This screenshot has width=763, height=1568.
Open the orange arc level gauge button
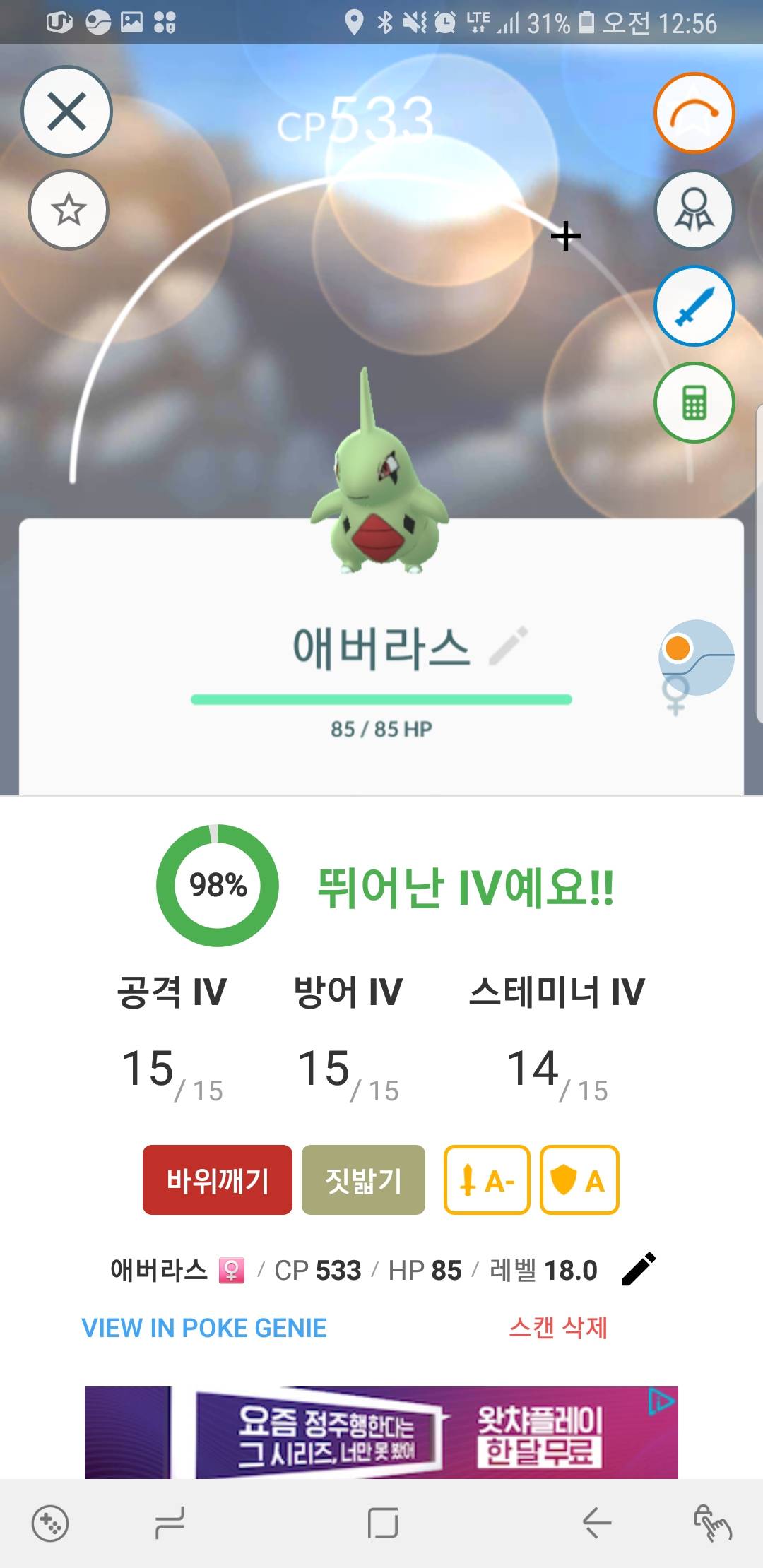point(694,112)
